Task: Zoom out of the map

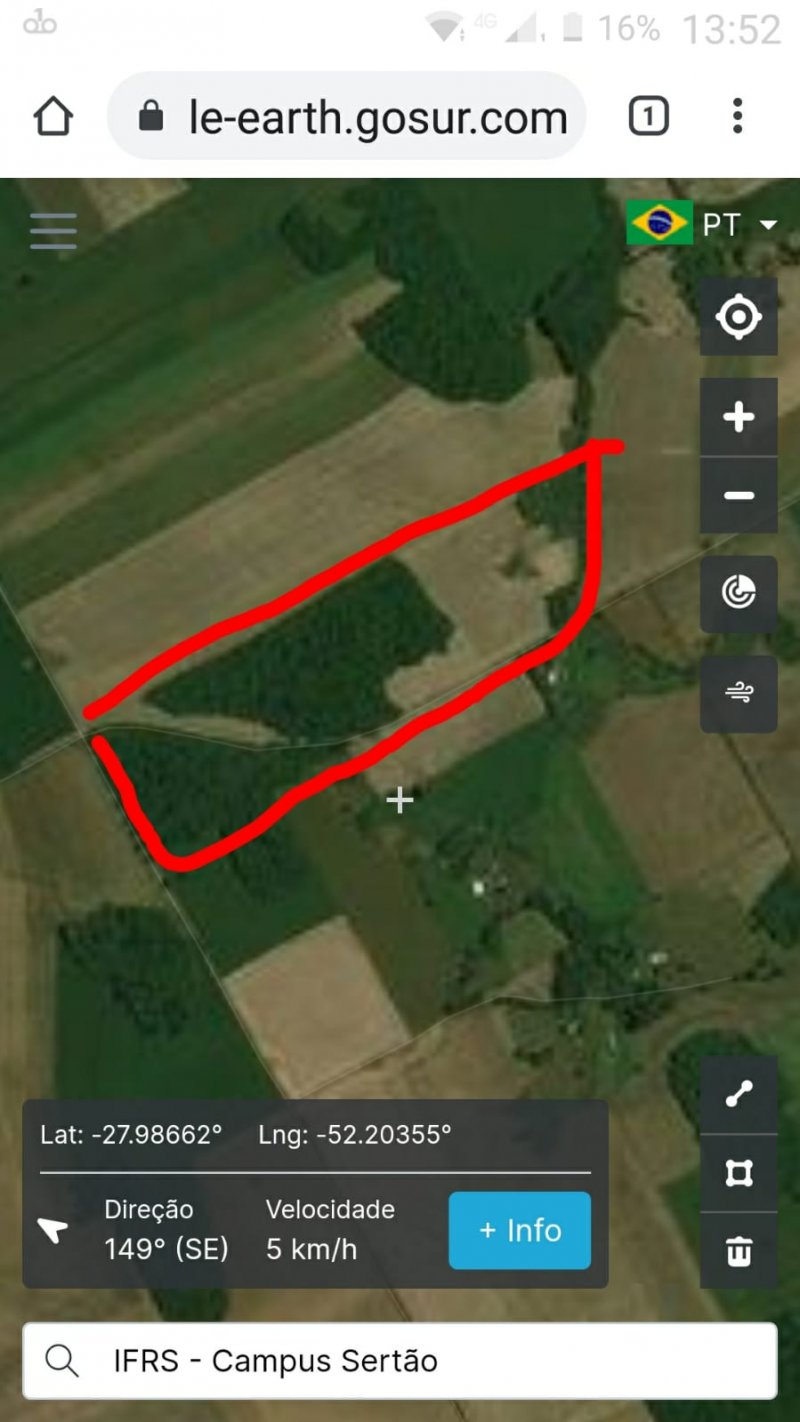Action: tap(738, 496)
